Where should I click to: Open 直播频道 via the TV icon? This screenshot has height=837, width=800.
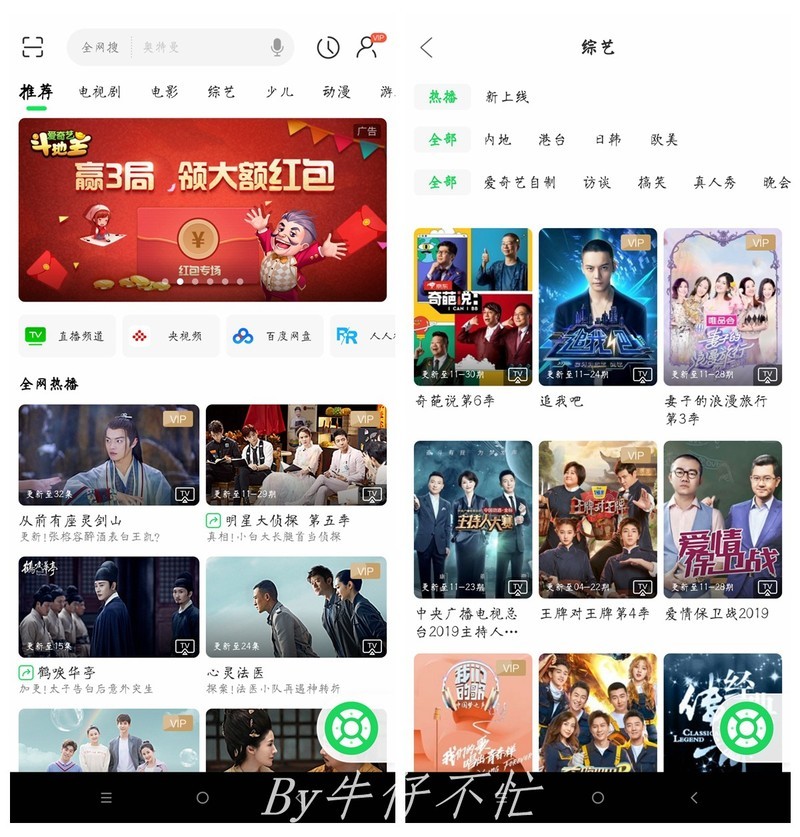coord(33,336)
